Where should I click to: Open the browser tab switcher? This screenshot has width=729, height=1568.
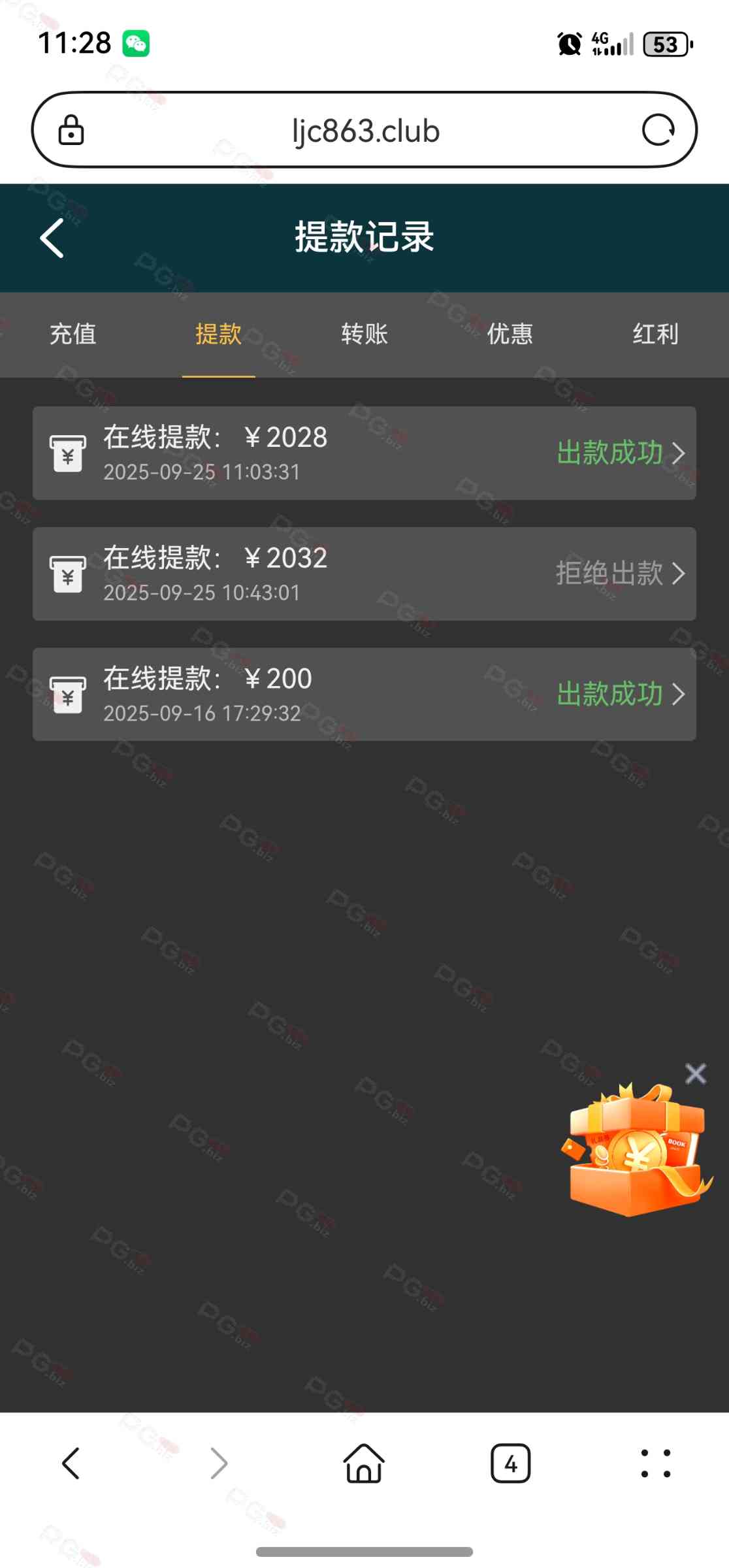click(x=510, y=1463)
